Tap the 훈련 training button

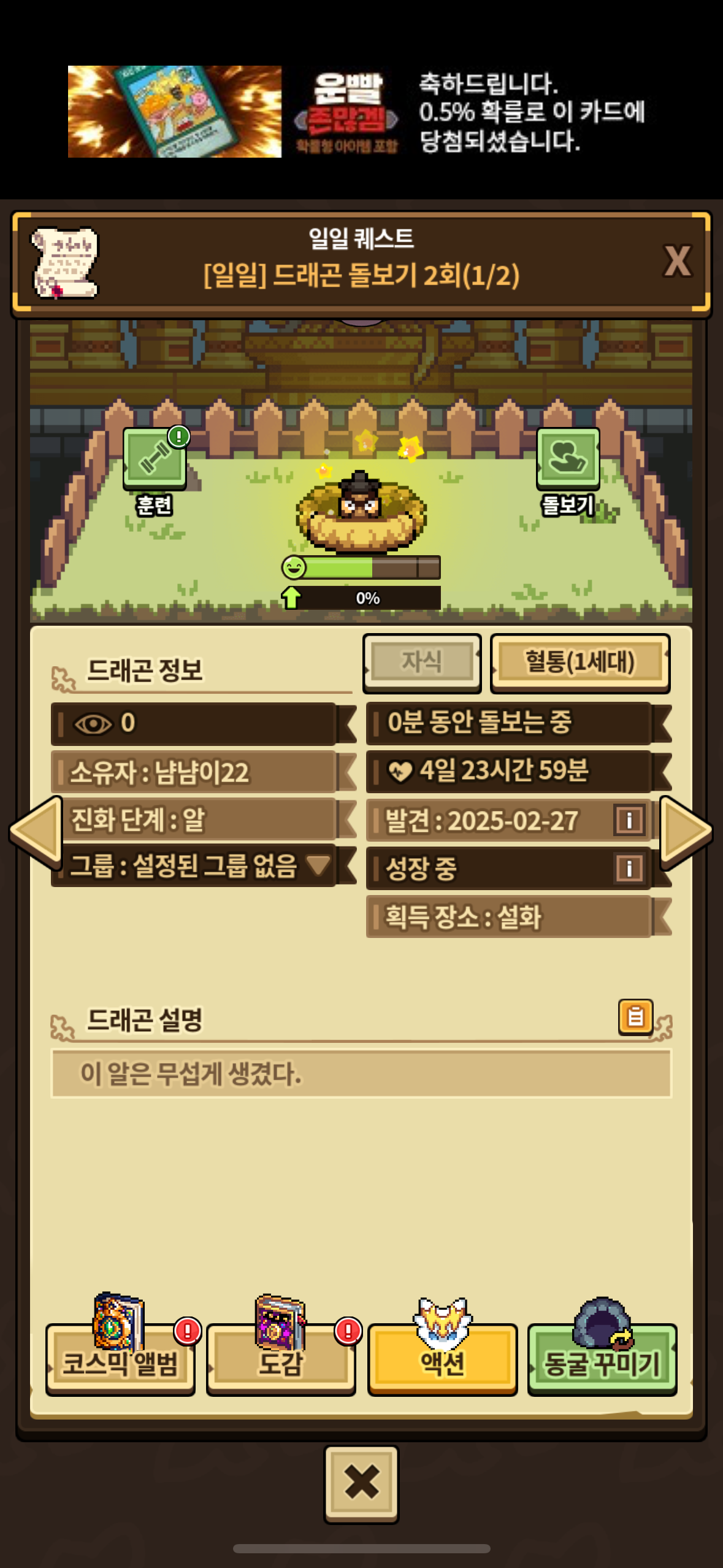[155, 460]
